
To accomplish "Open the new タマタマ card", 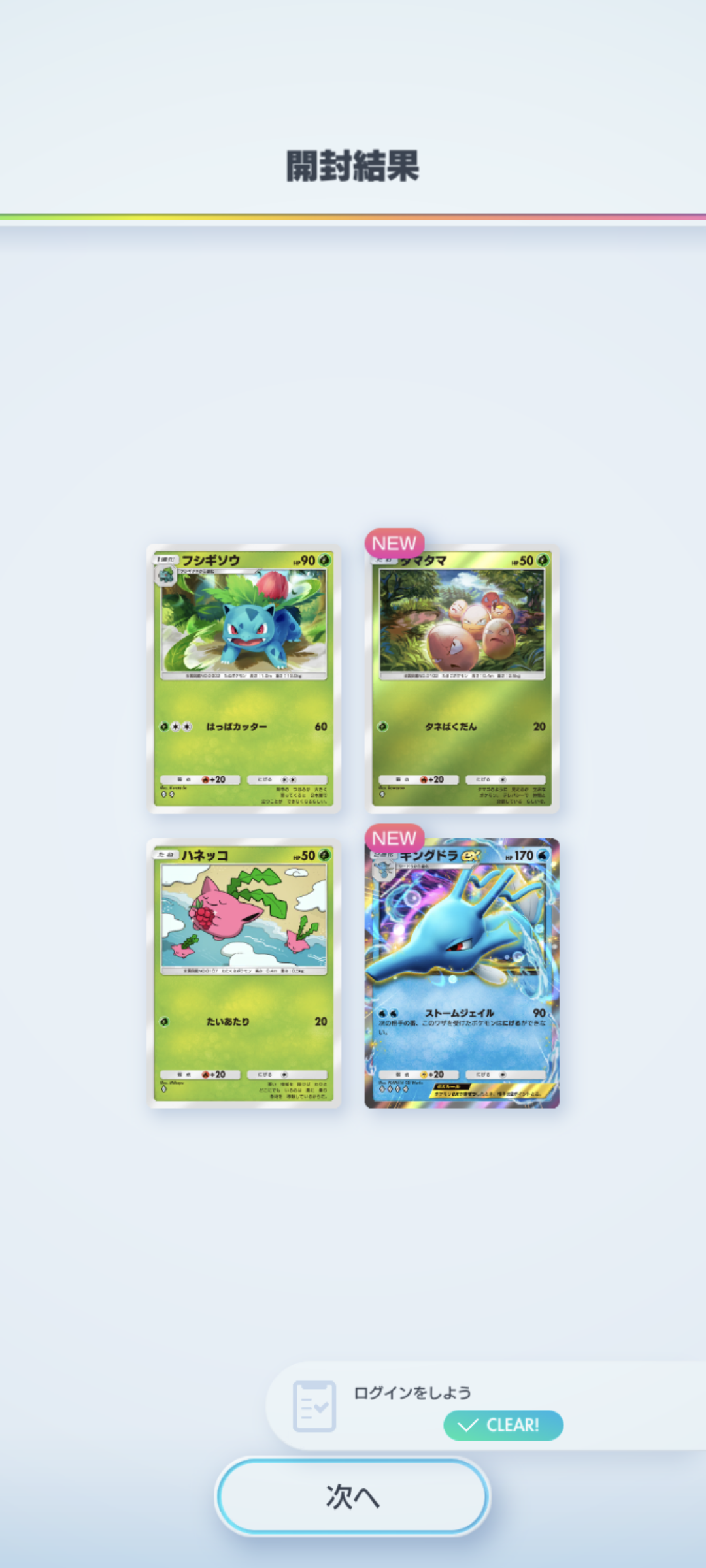I will click(x=462, y=679).
